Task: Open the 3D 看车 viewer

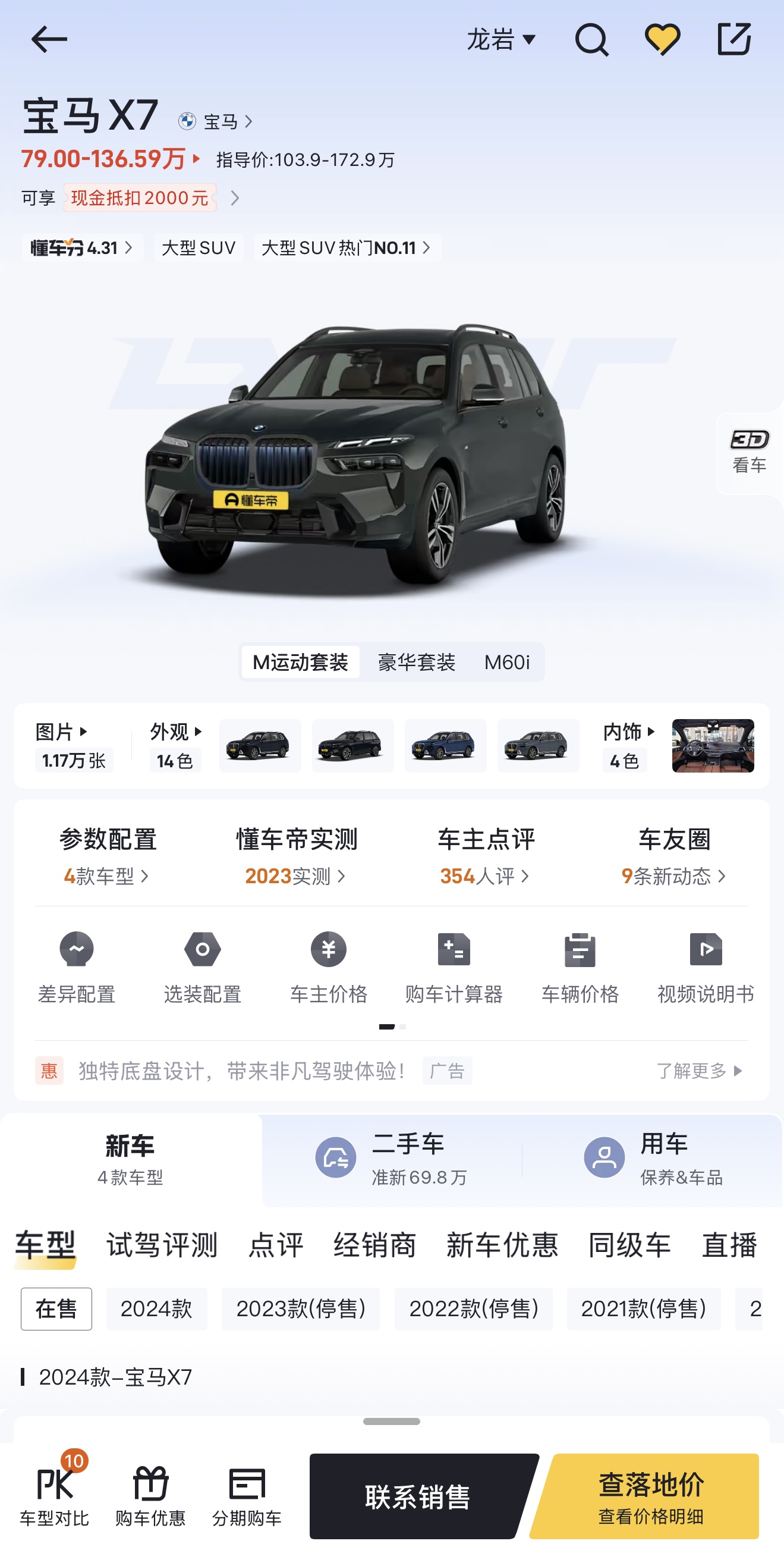Action: click(749, 452)
